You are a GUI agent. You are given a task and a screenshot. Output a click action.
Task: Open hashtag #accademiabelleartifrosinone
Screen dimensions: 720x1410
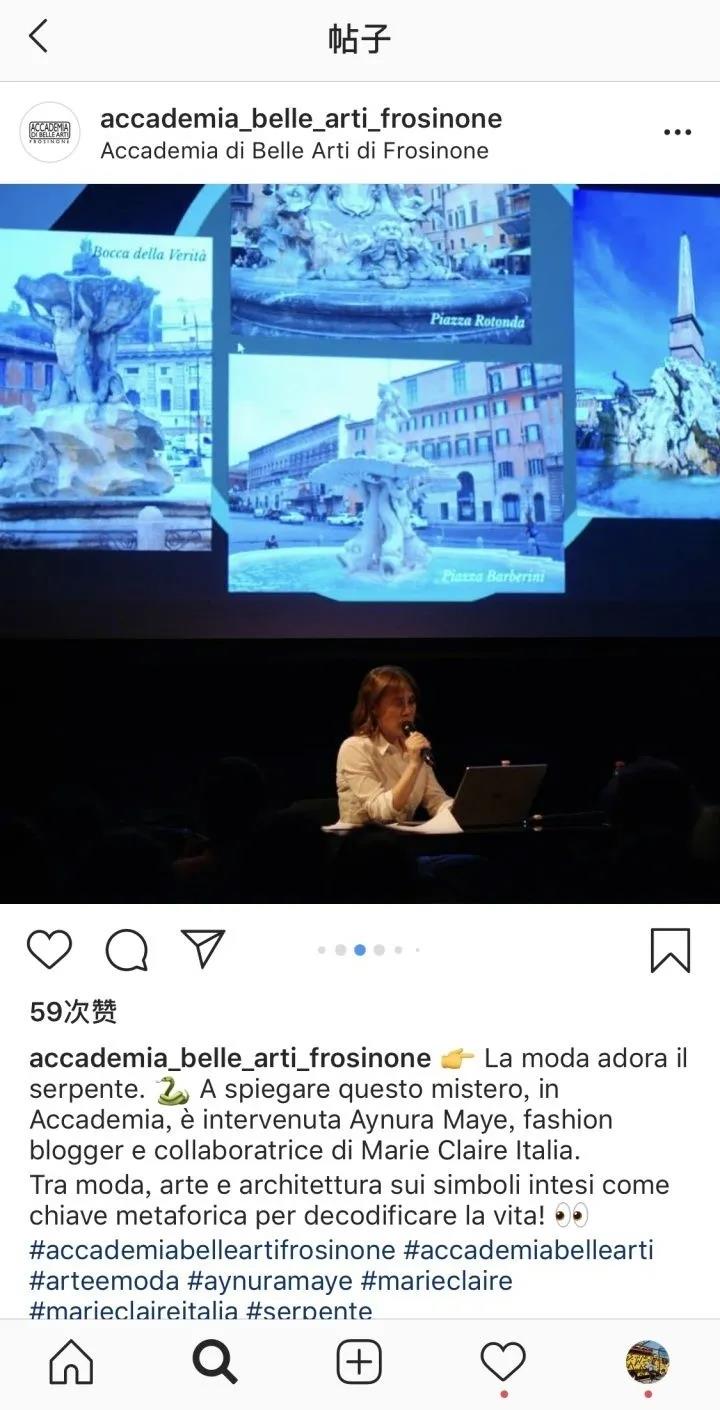click(x=212, y=1250)
